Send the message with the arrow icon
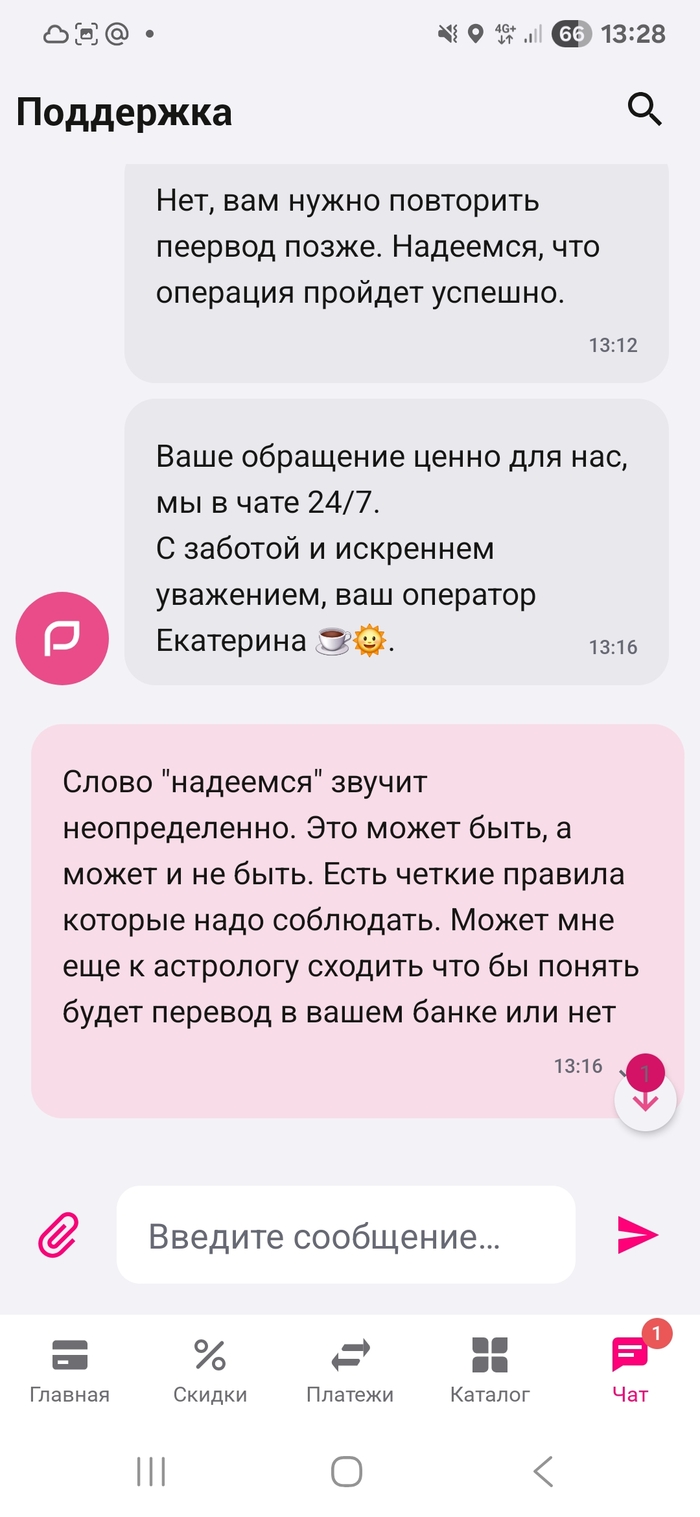The width and height of the screenshot is (700, 1517). [x=637, y=1235]
